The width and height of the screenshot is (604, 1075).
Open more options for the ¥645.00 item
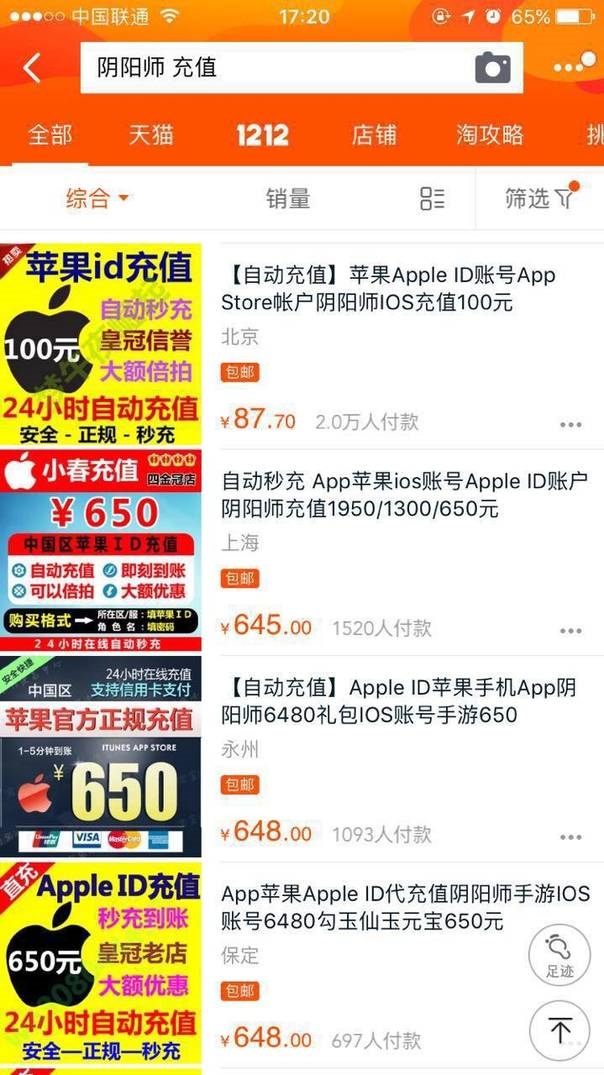pyautogui.click(x=571, y=631)
